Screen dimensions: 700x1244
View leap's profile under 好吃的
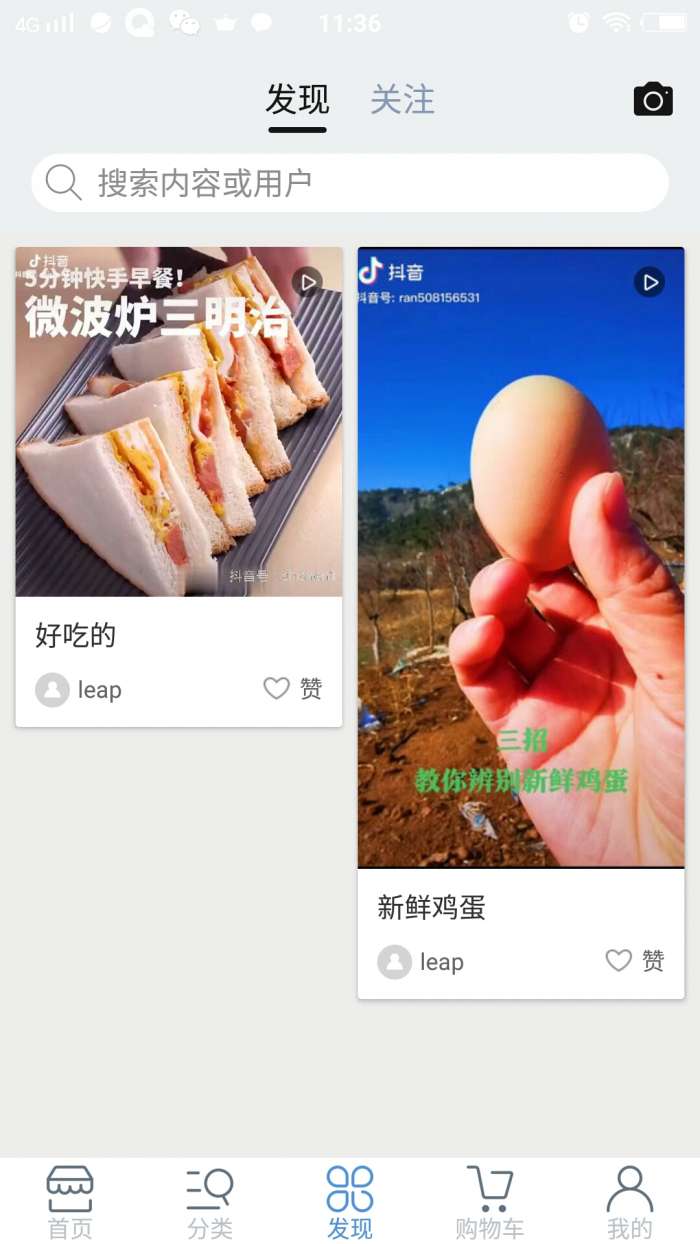tap(79, 690)
